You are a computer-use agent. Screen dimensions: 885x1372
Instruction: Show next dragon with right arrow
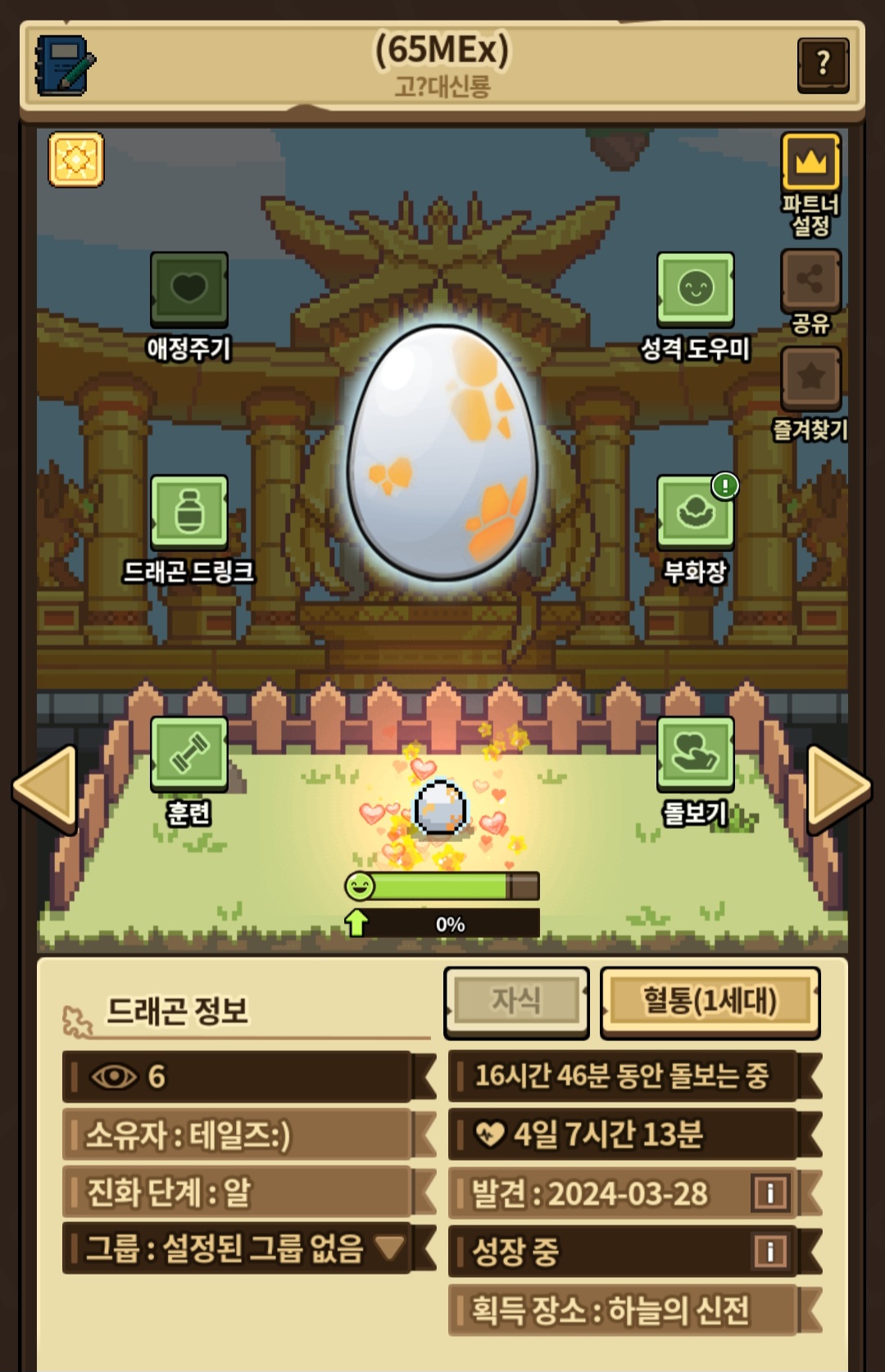click(x=839, y=787)
